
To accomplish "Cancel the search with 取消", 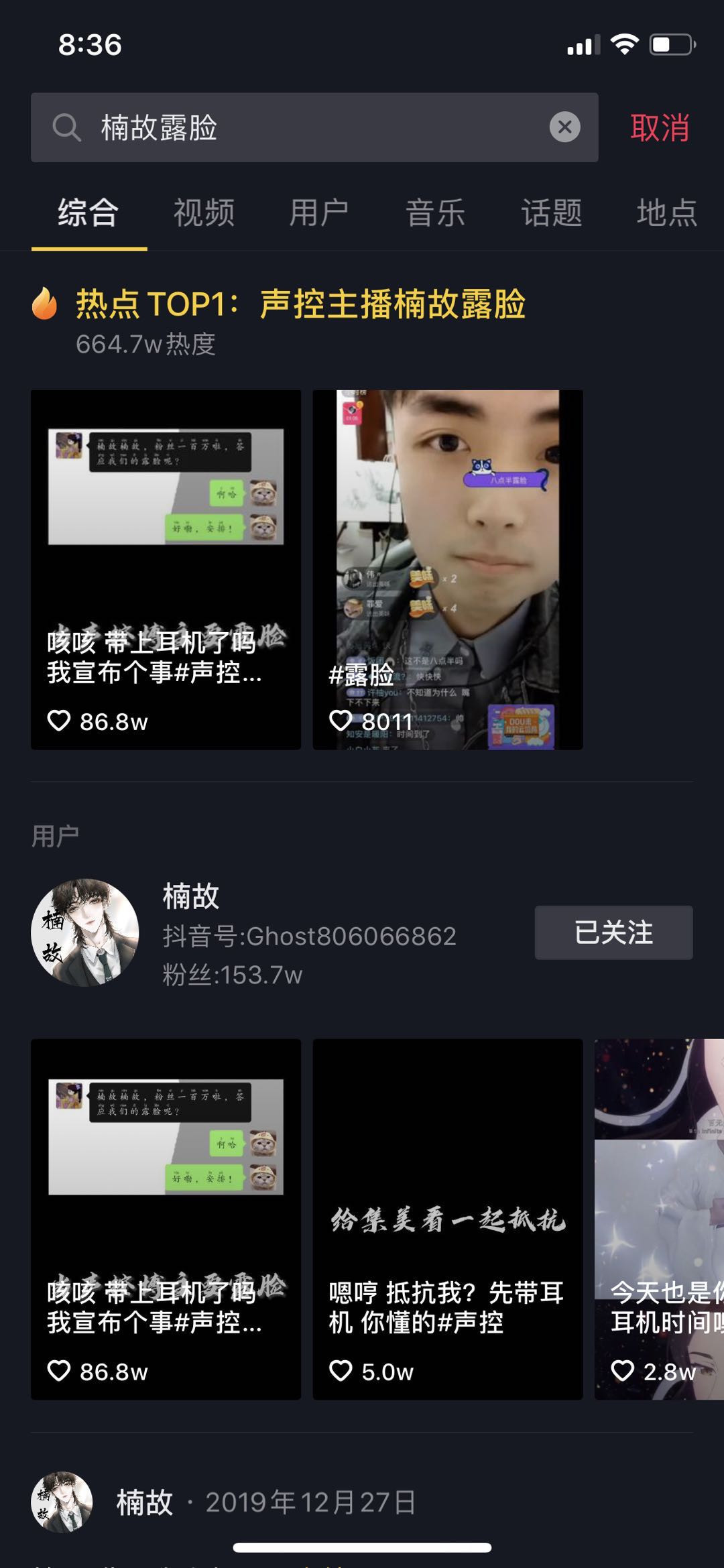I will pyautogui.click(x=660, y=127).
